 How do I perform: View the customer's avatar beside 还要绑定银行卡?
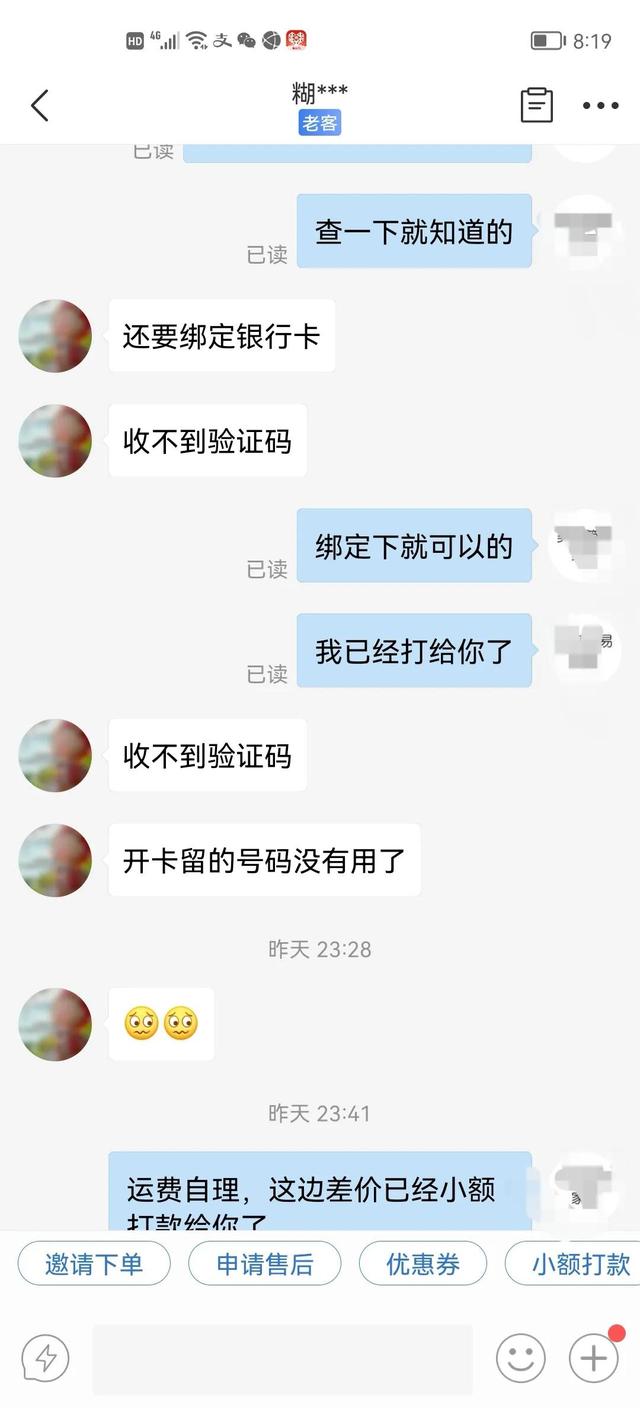55,336
